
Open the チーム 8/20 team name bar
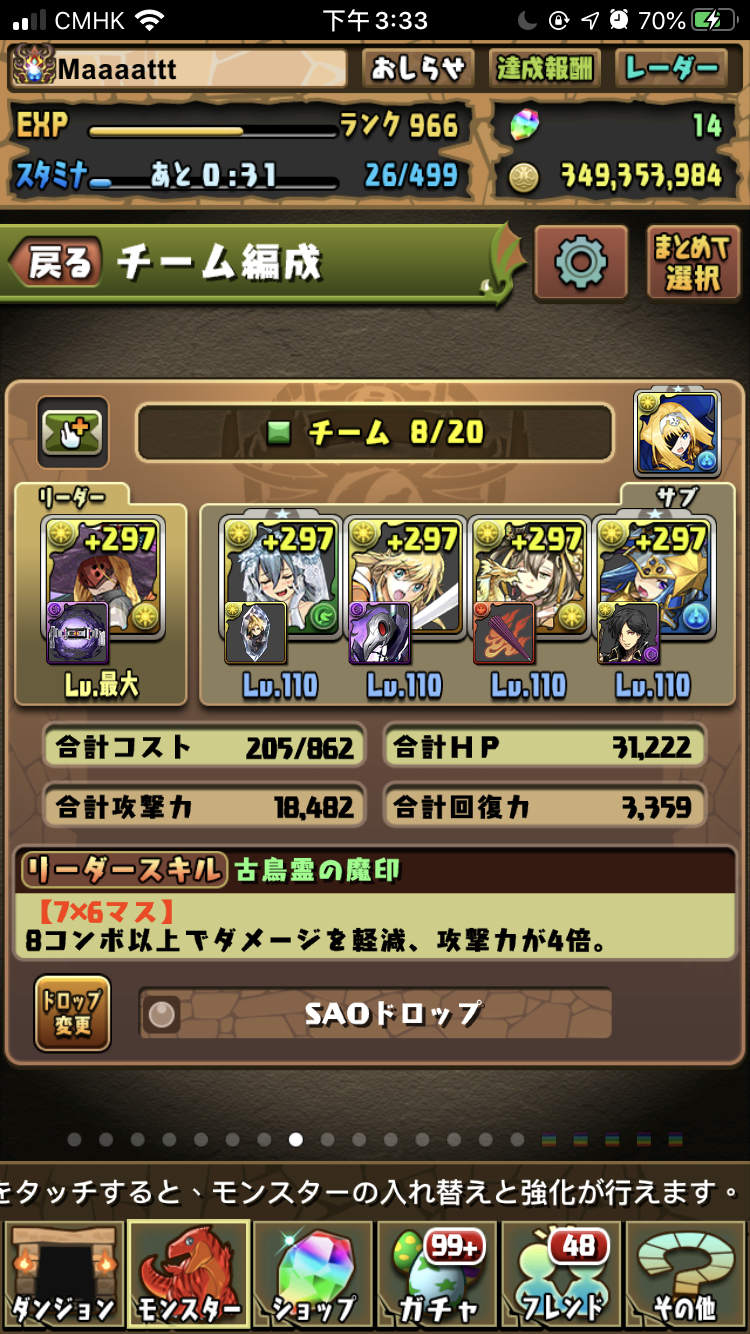click(x=375, y=432)
